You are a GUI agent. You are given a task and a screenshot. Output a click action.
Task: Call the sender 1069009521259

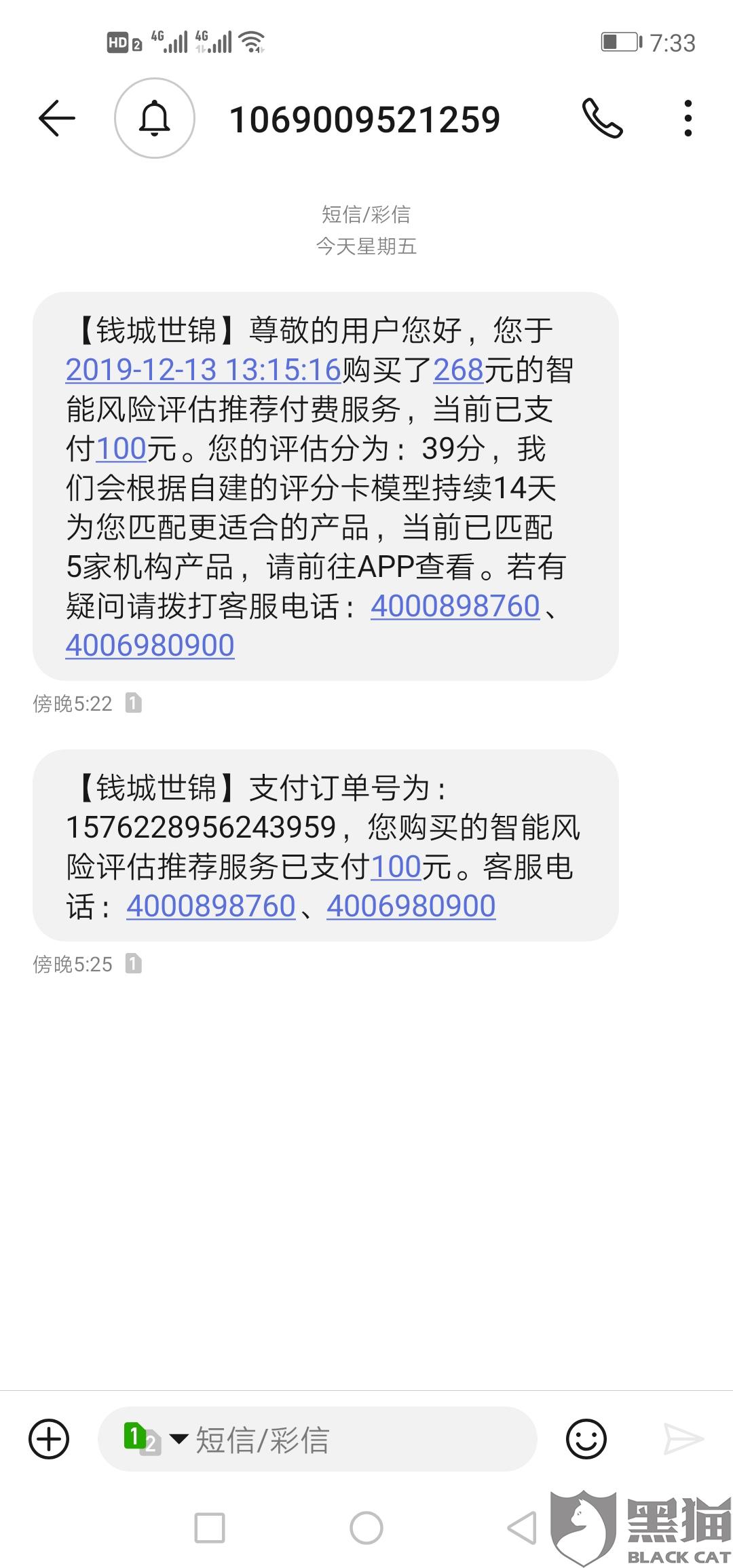tap(602, 119)
